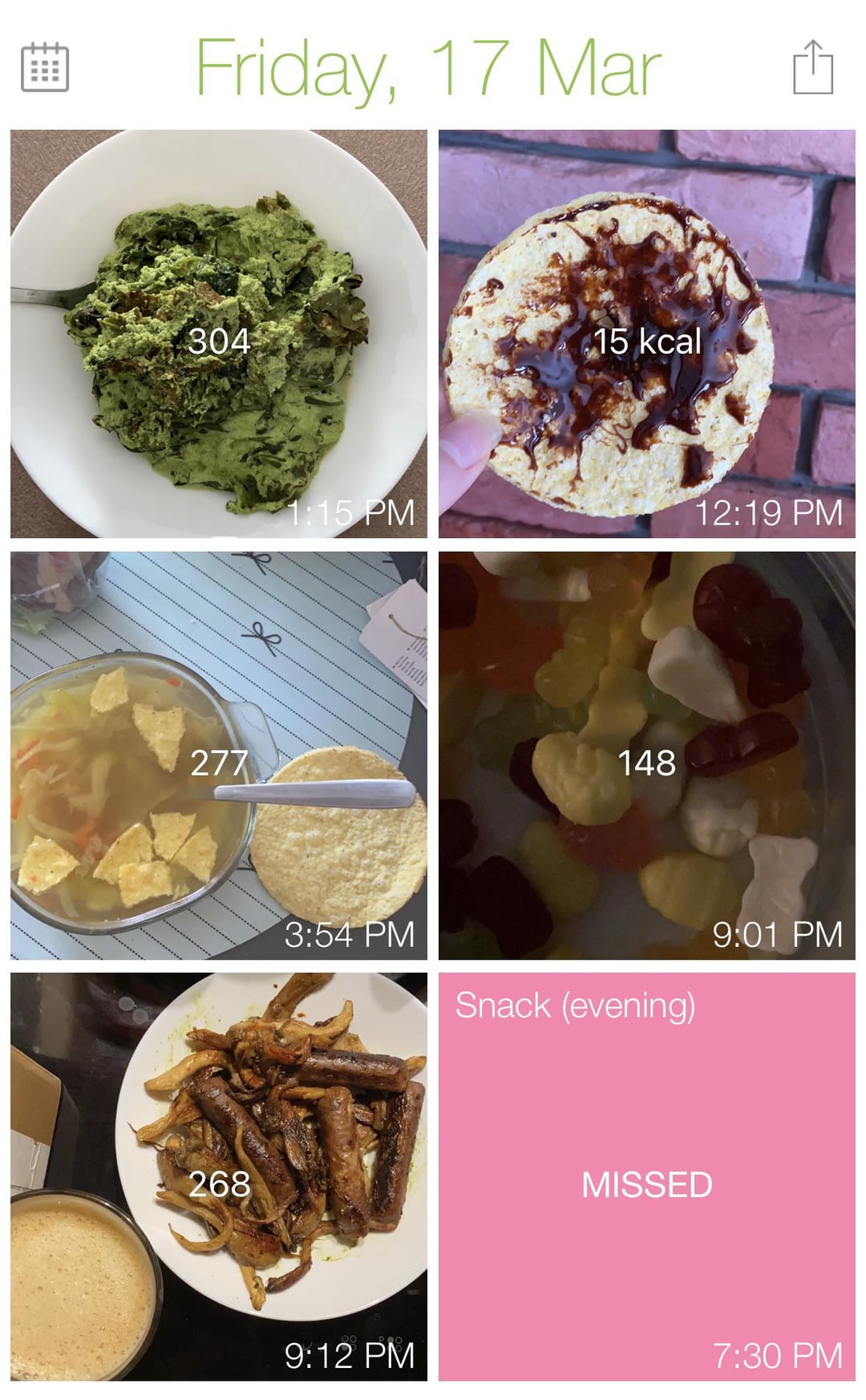Open the 12:19 PM 15 kcal entry
The height and width of the screenshot is (1400, 866).
(646, 334)
